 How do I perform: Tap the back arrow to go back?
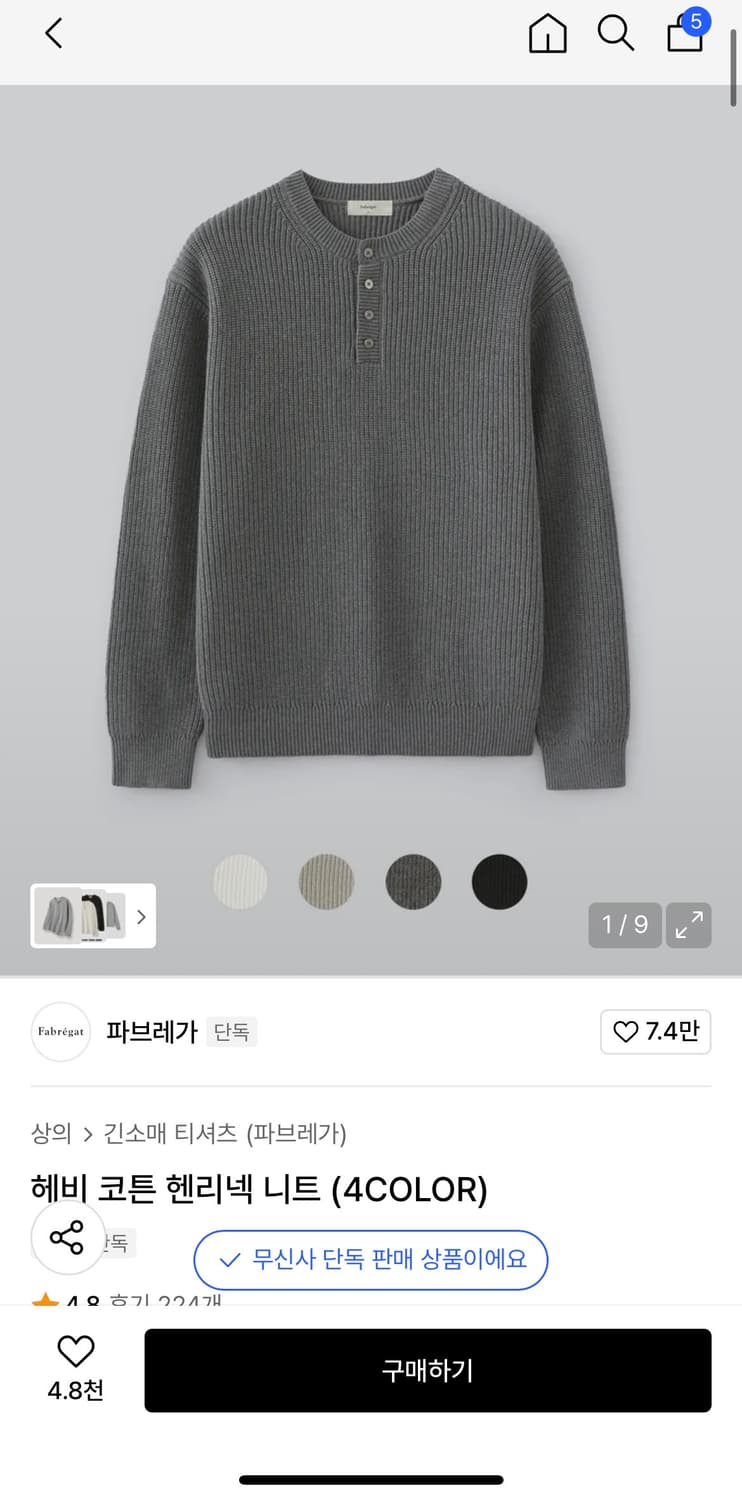[x=53, y=33]
